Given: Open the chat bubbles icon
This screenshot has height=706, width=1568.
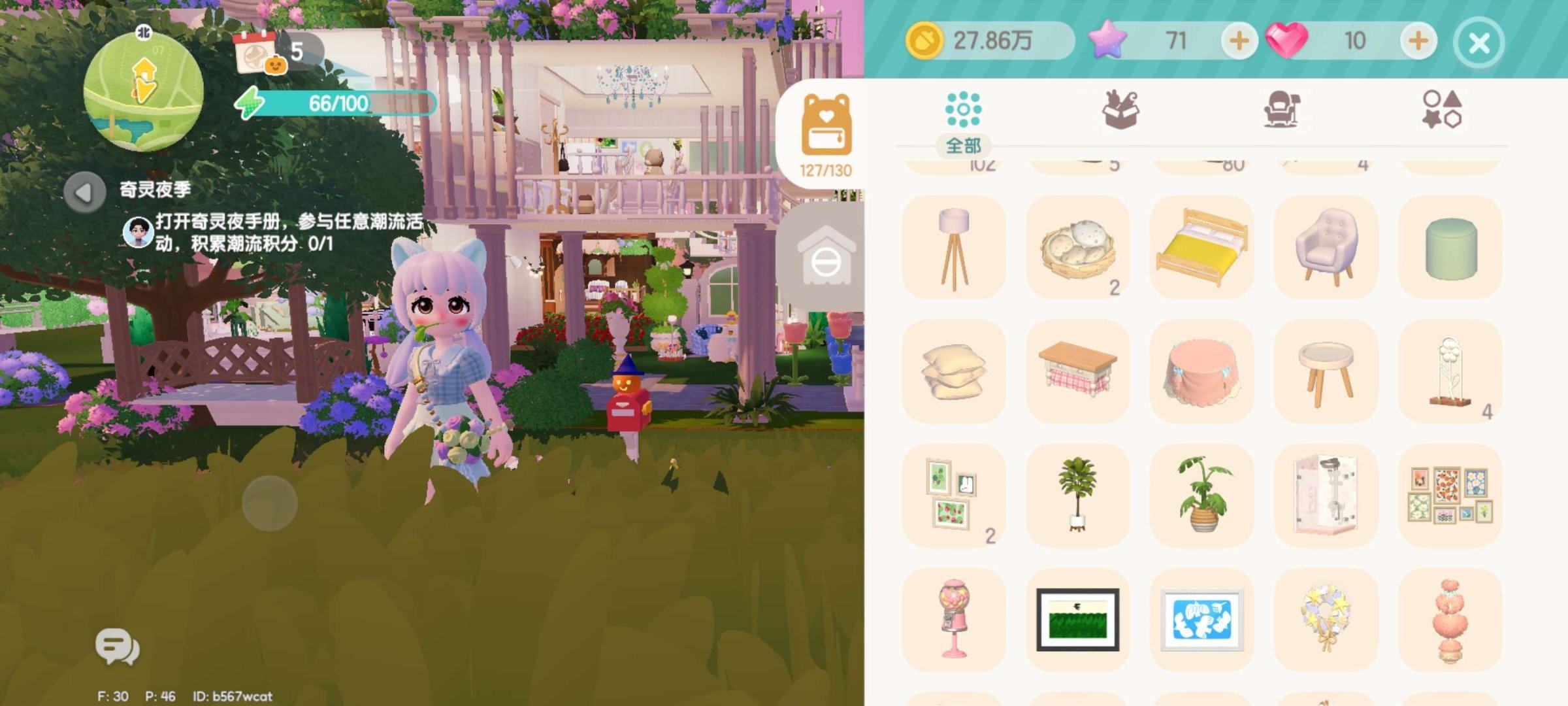Looking at the screenshot, I should [x=116, y=647].
